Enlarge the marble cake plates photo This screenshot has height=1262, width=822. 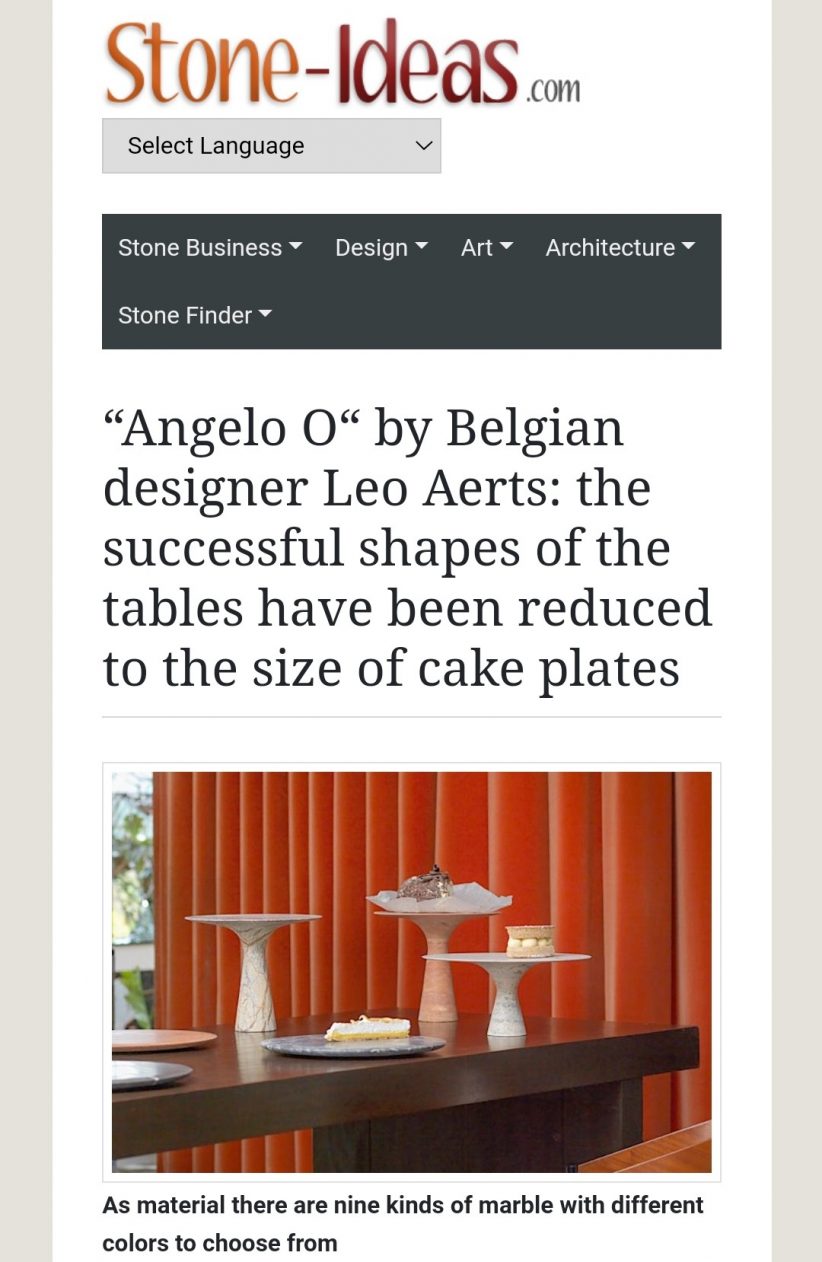tap(411, 971)
